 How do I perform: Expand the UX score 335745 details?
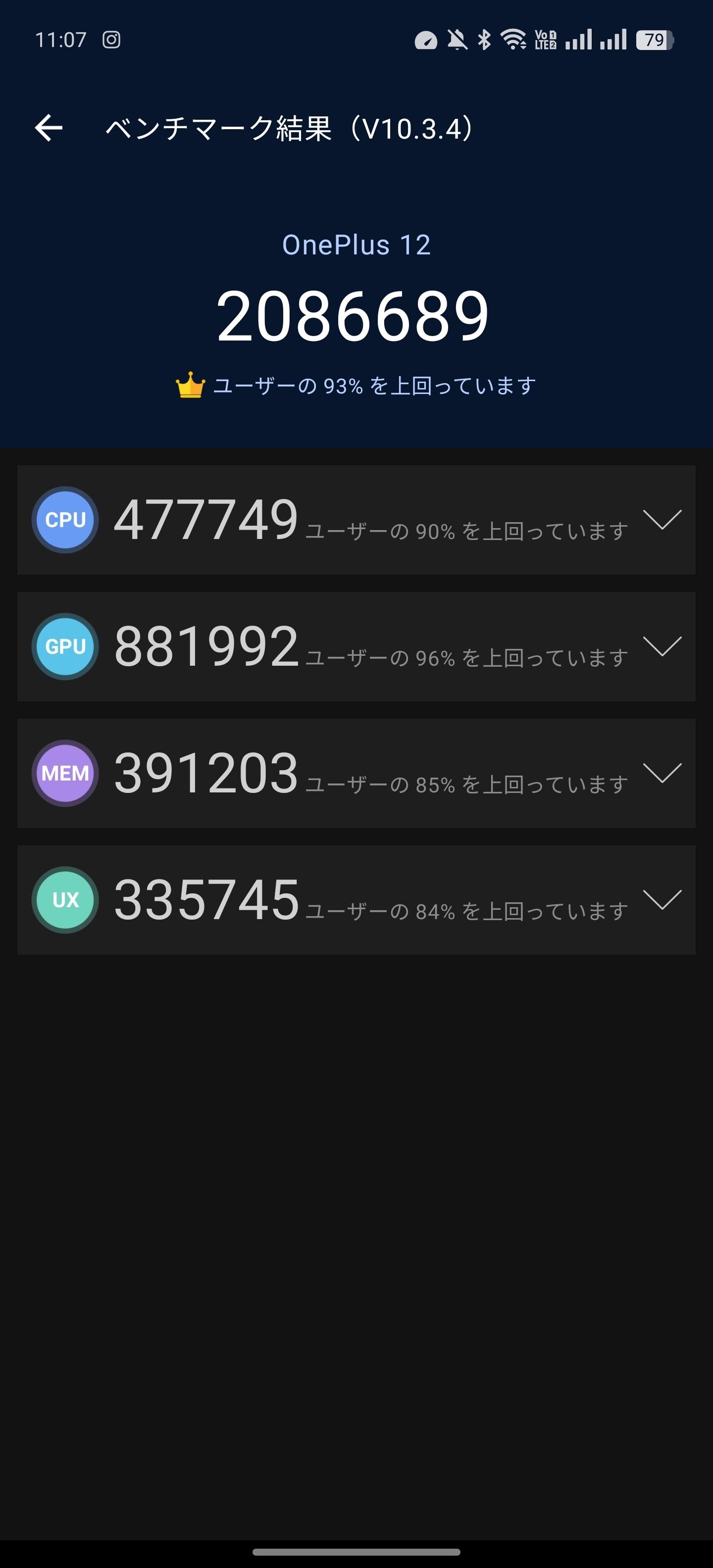point(662,900)
